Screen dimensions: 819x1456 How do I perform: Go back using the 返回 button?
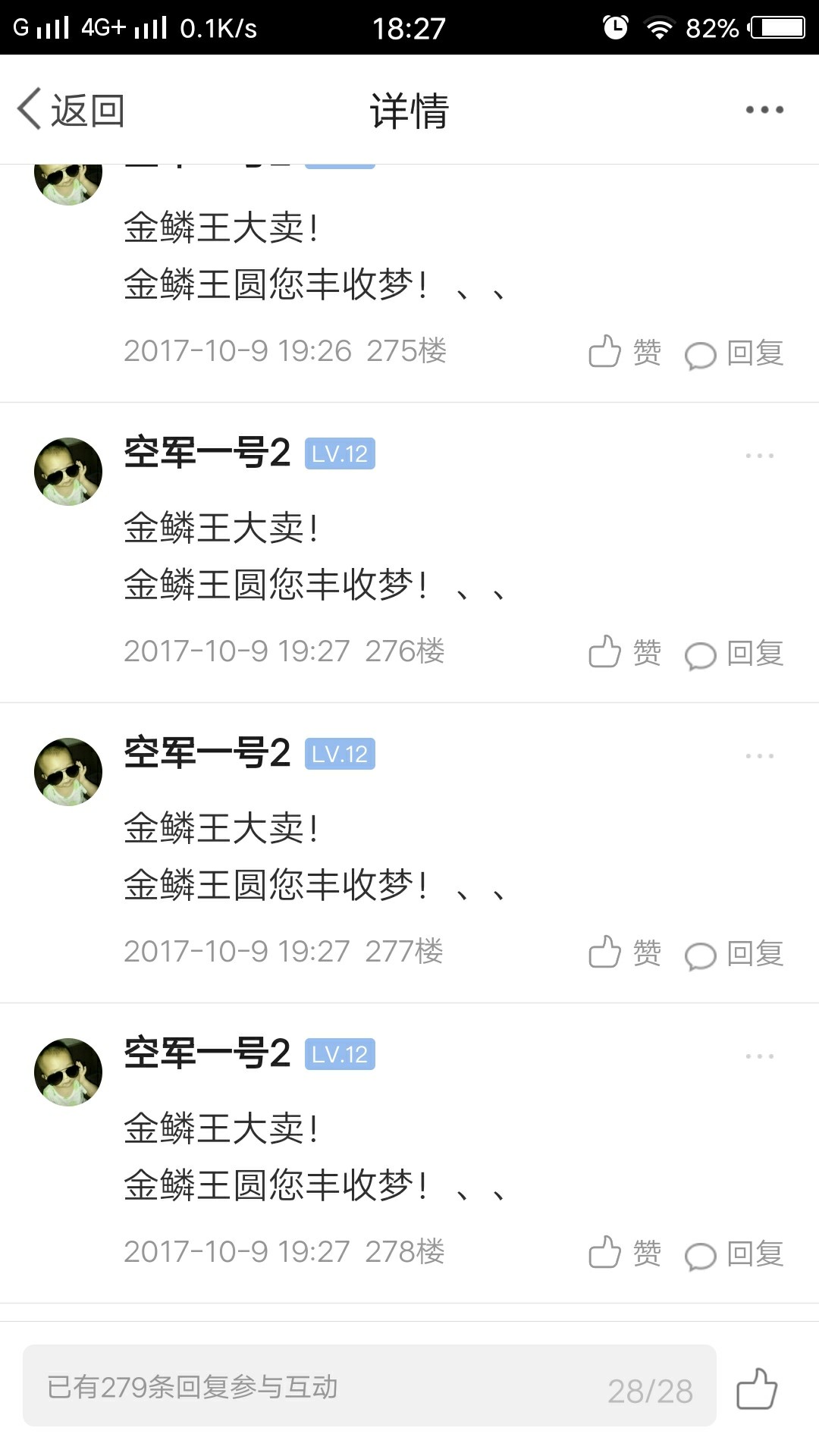[71, 111]
